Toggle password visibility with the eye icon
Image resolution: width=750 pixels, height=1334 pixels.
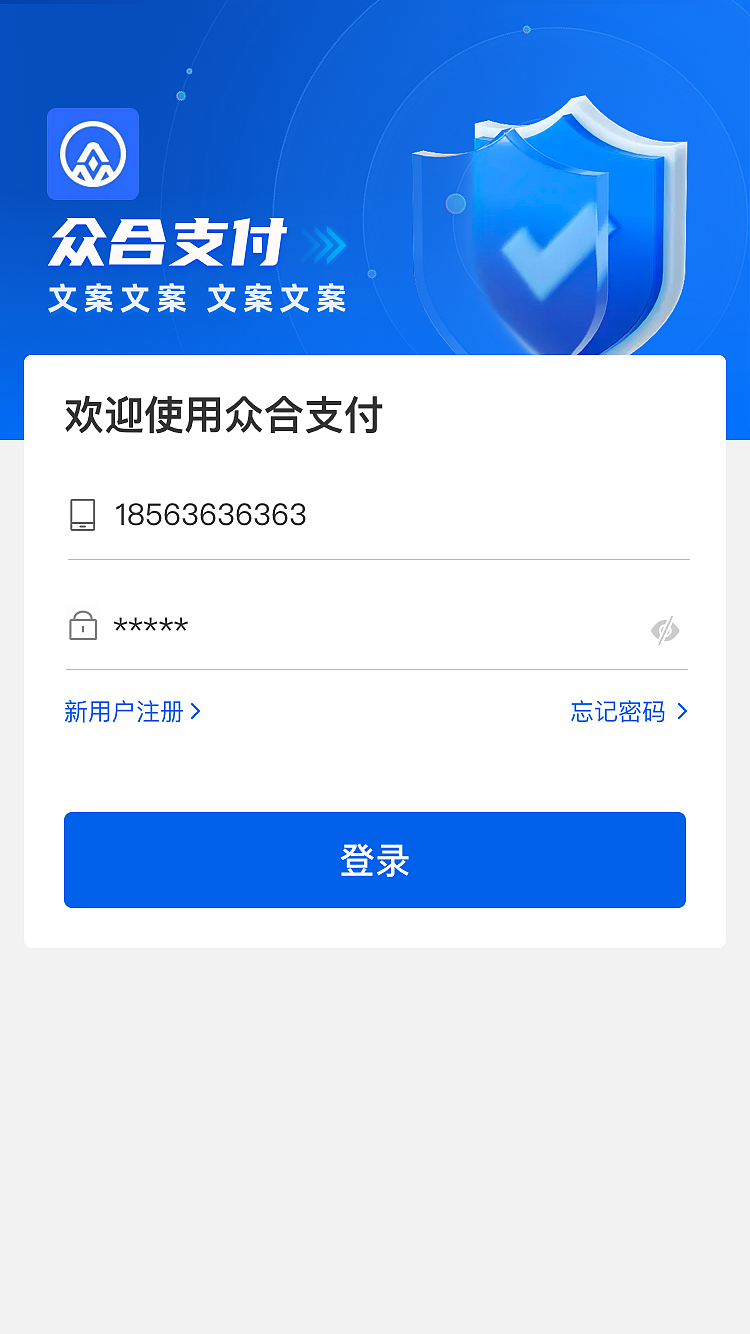click(666, 631)
